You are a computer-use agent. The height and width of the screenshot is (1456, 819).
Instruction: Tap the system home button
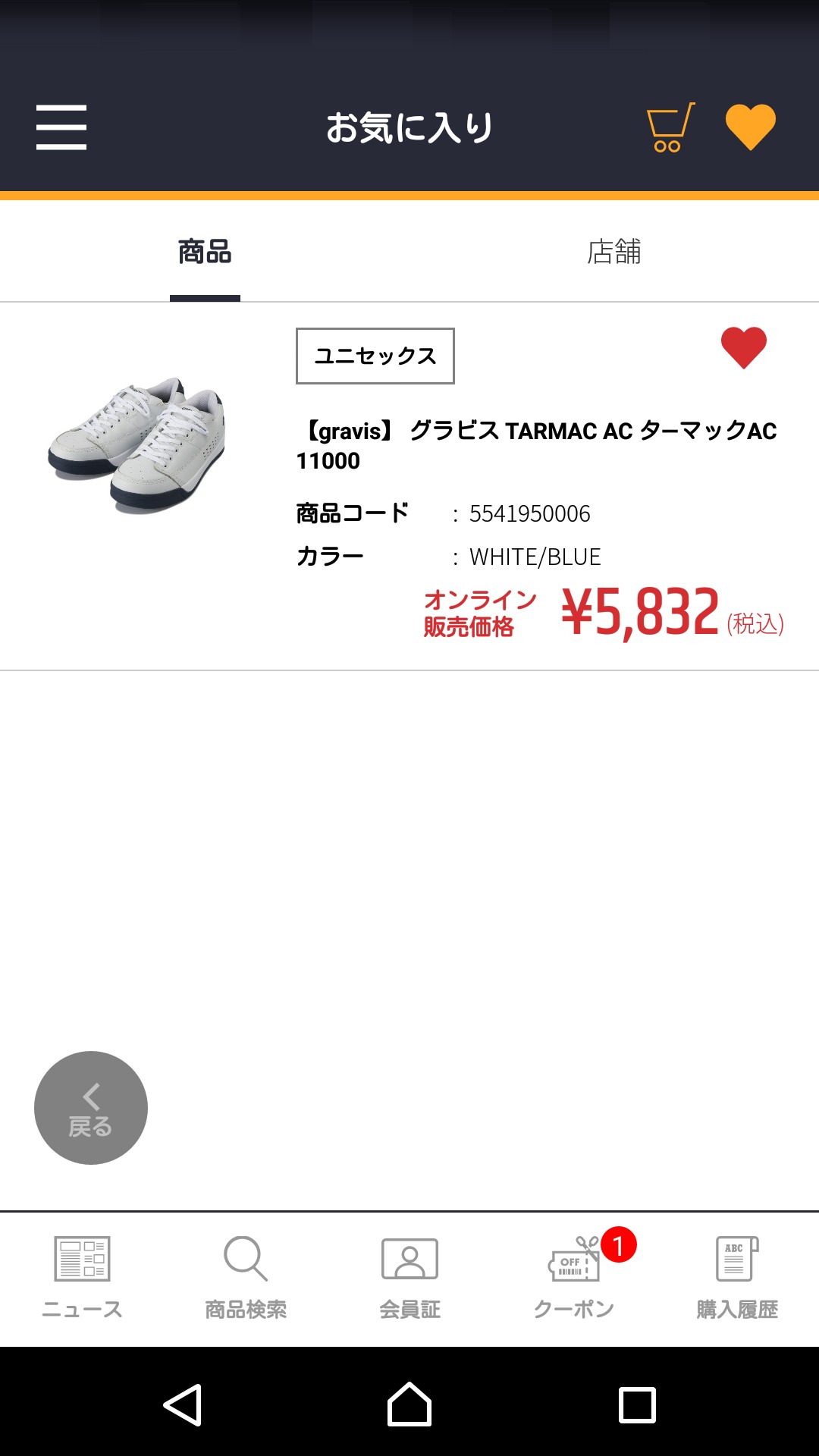click(x=409, y=1404)
